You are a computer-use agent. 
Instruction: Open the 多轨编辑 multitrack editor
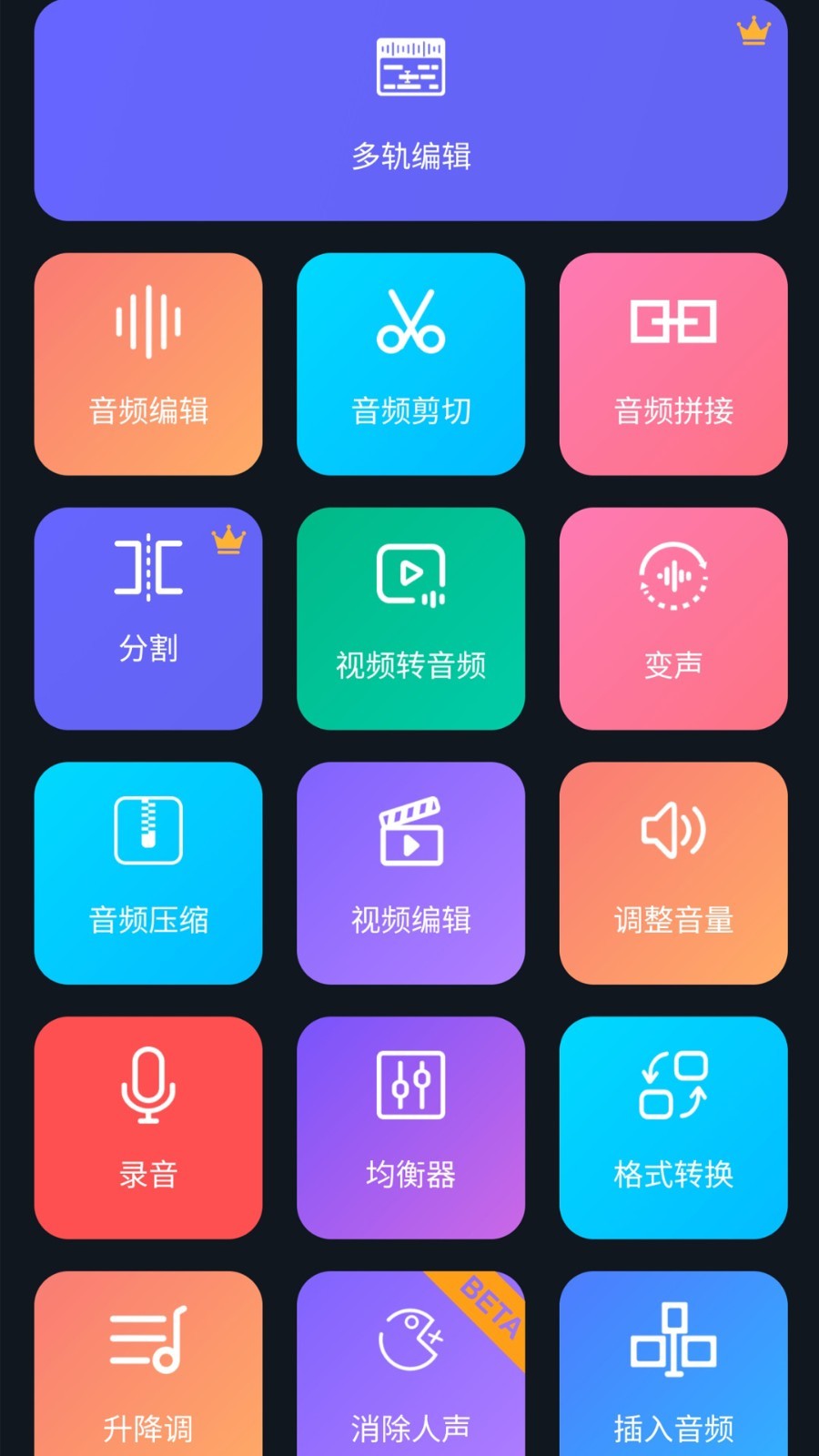click(x=409, y=109)
